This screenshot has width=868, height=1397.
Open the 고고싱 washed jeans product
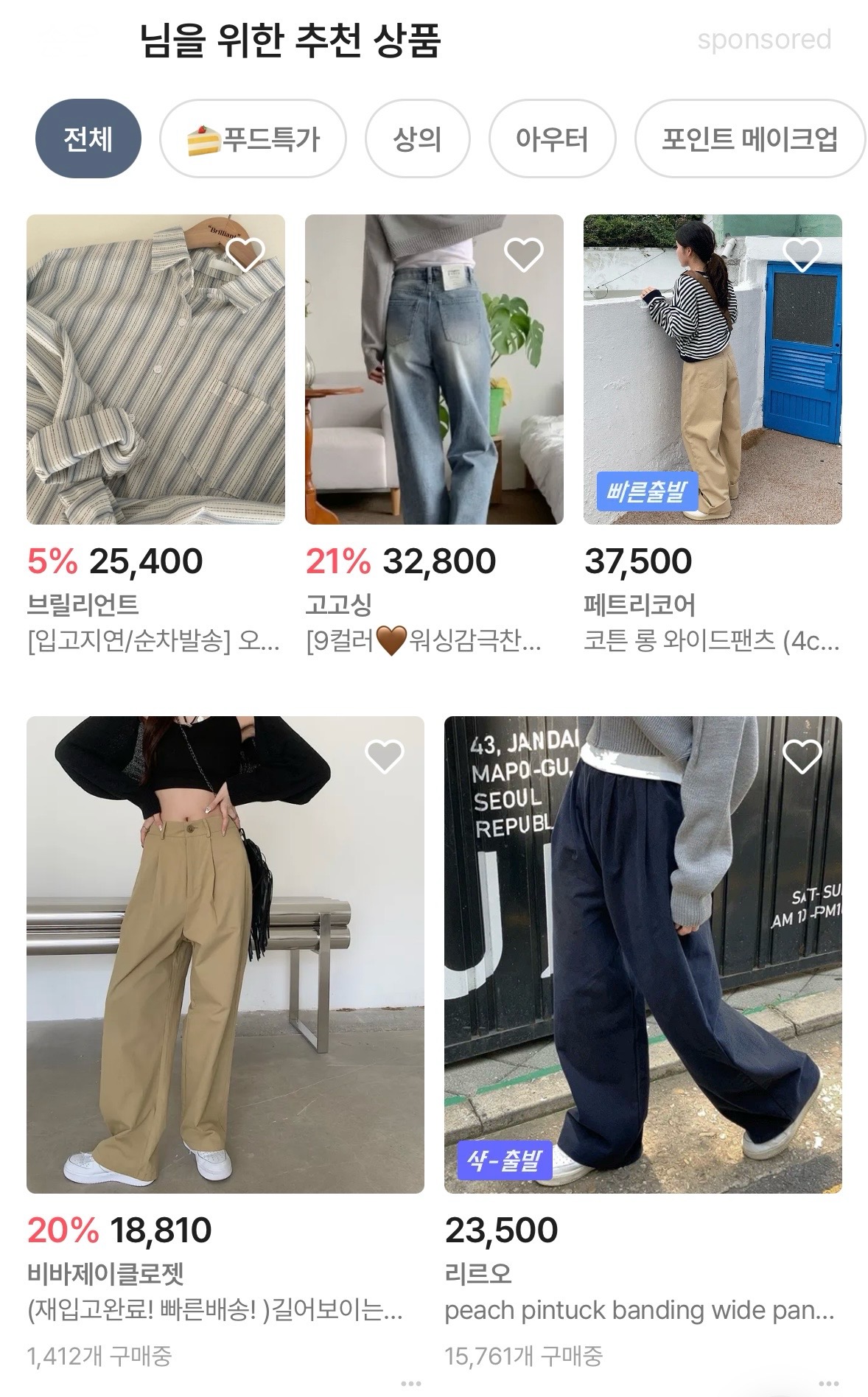434,369
